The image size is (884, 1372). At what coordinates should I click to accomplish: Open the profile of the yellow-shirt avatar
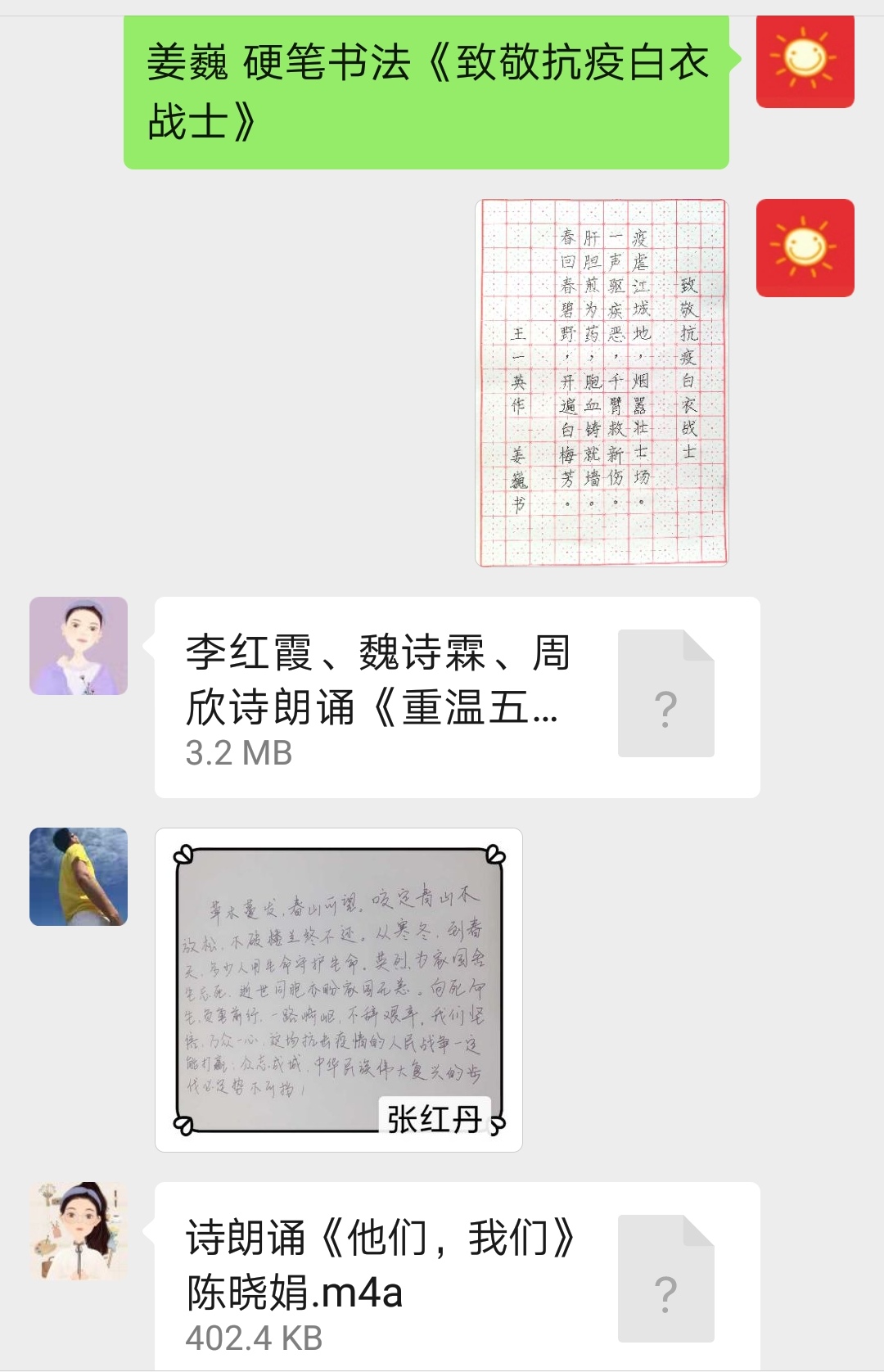79,877
